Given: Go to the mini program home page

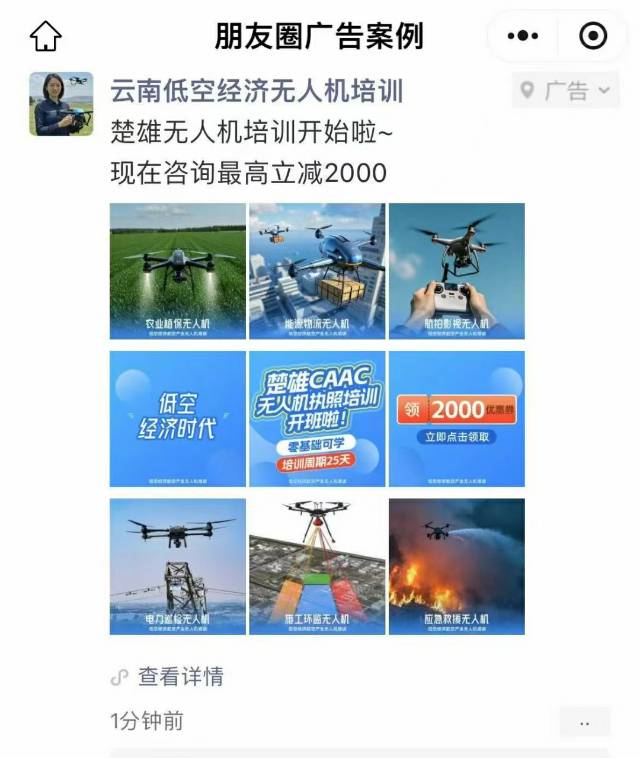Looking at the screenshot, I should coord(46,37).
